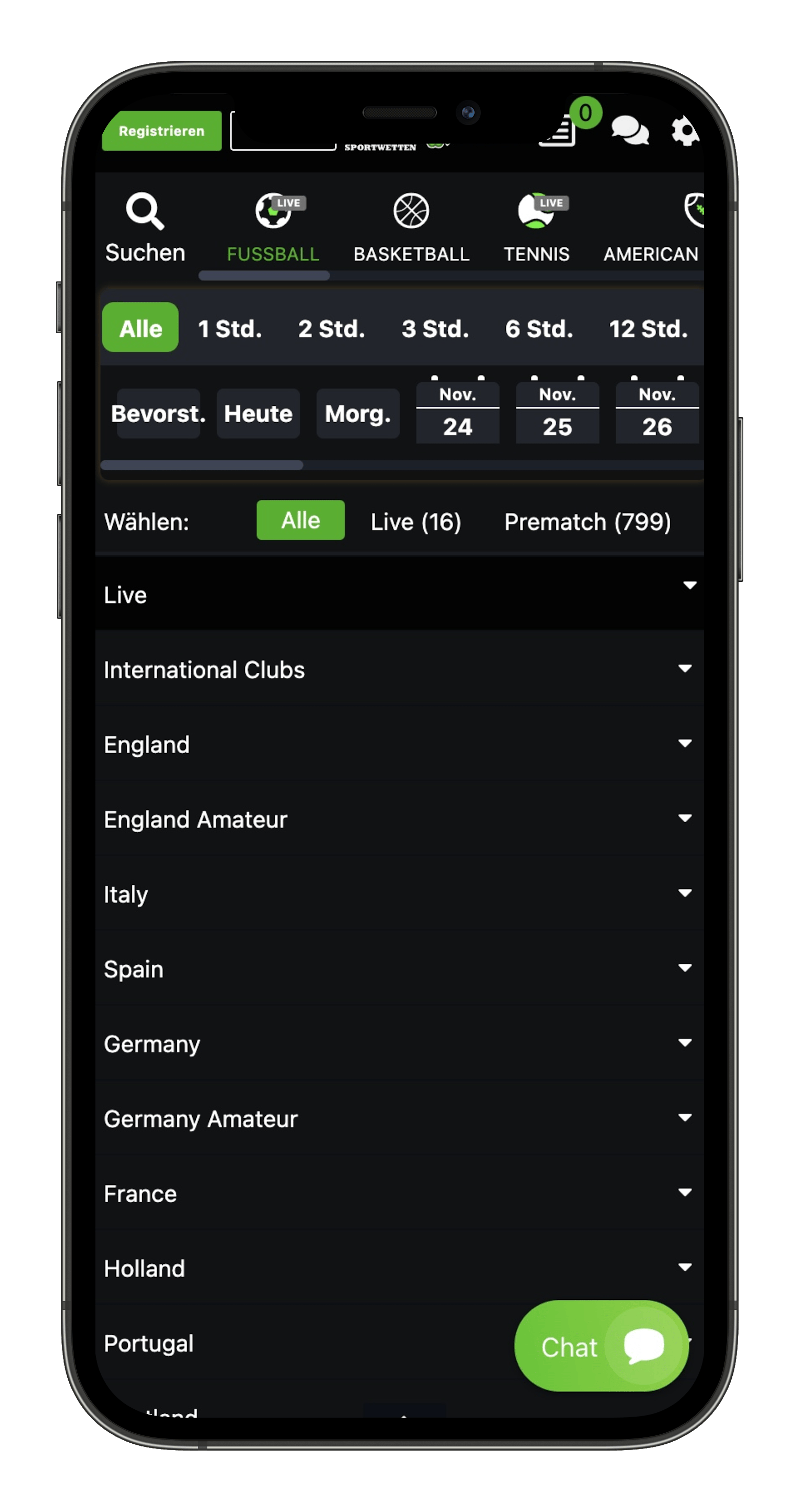Expand the Germany section

[x=399, y=1044]
